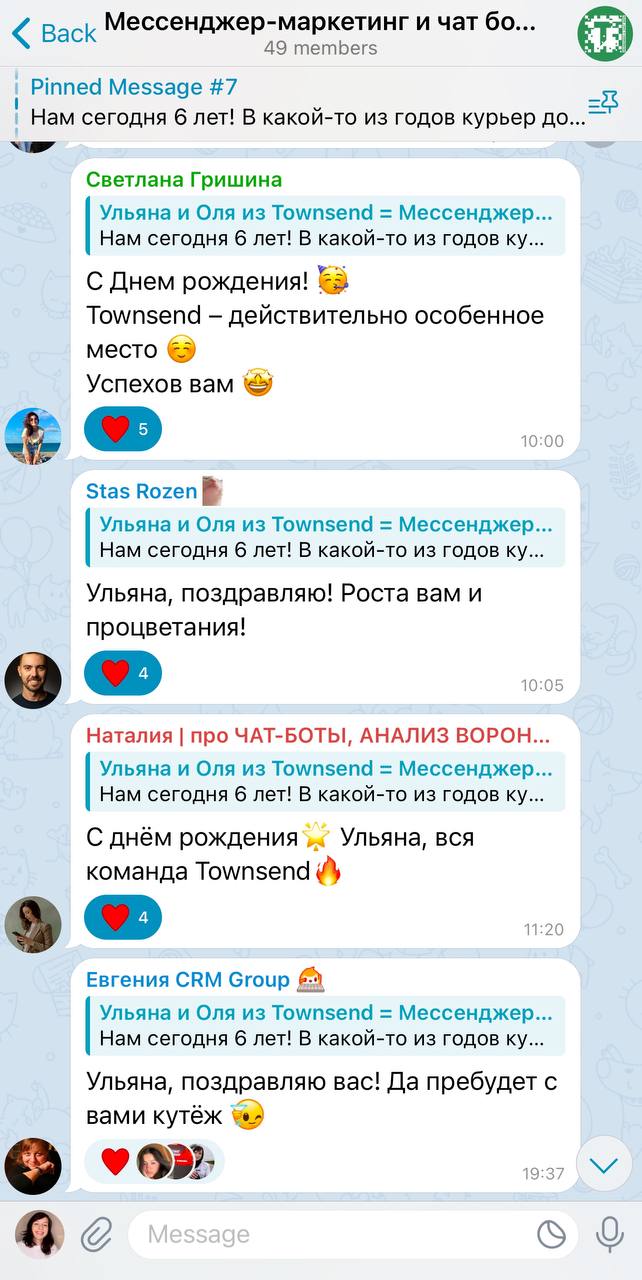This screenshot has width=642, height=1280.
Task: Open Pinned Message #7
Action: tap(300, 103)
